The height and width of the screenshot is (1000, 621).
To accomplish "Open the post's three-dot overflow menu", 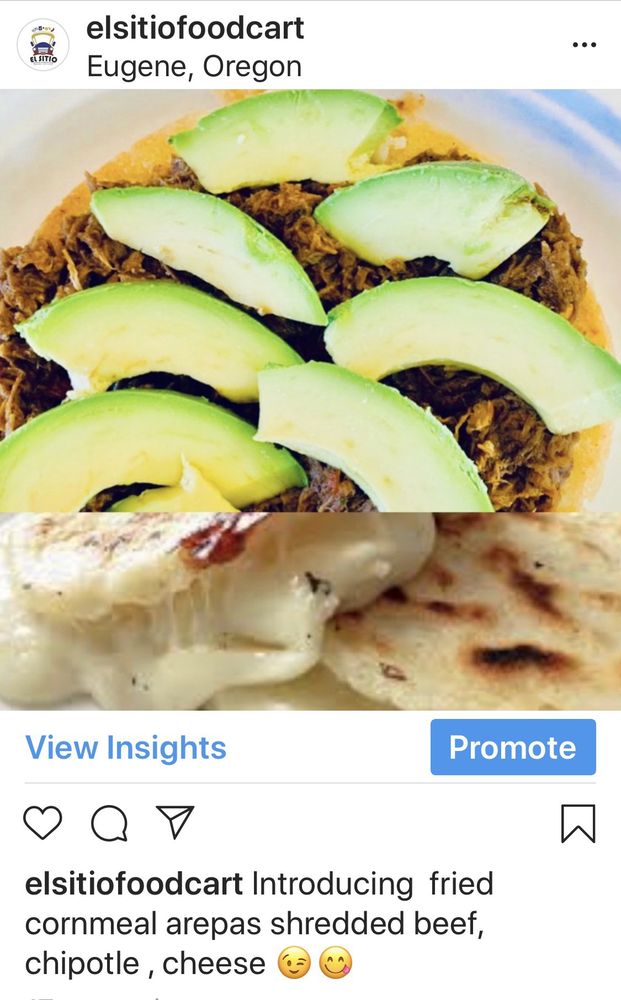I will click(583, 45).
